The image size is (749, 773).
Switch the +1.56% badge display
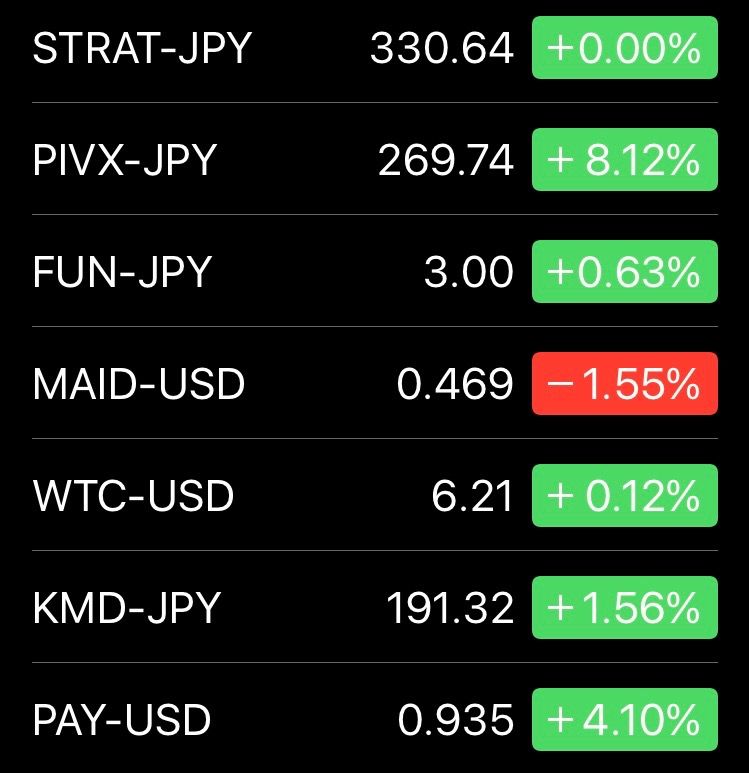(x=624, y=608)
